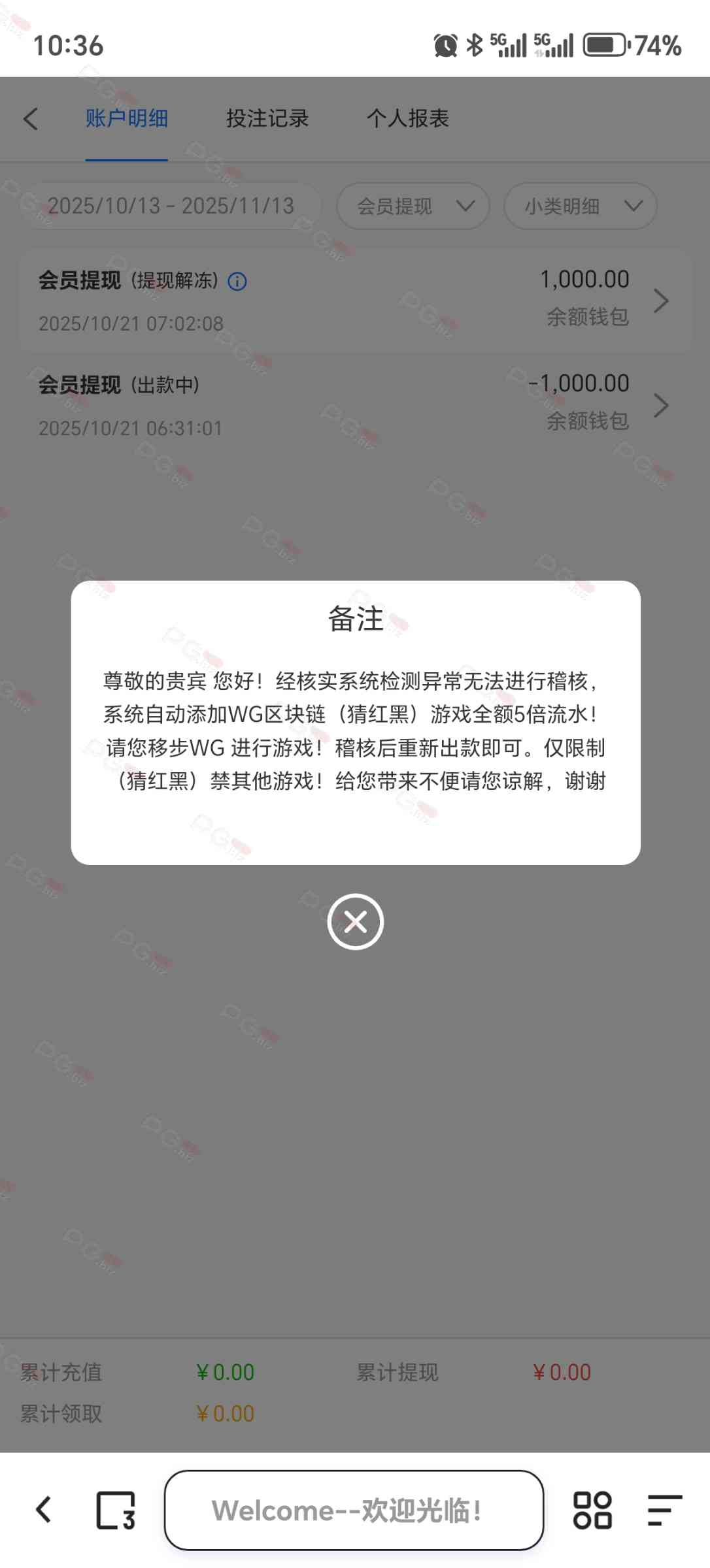Image resolution: width=710 pixels, height=1568 pixels.
Task: Expand the 会员提现 dropdown
Action: click(413, 206)
